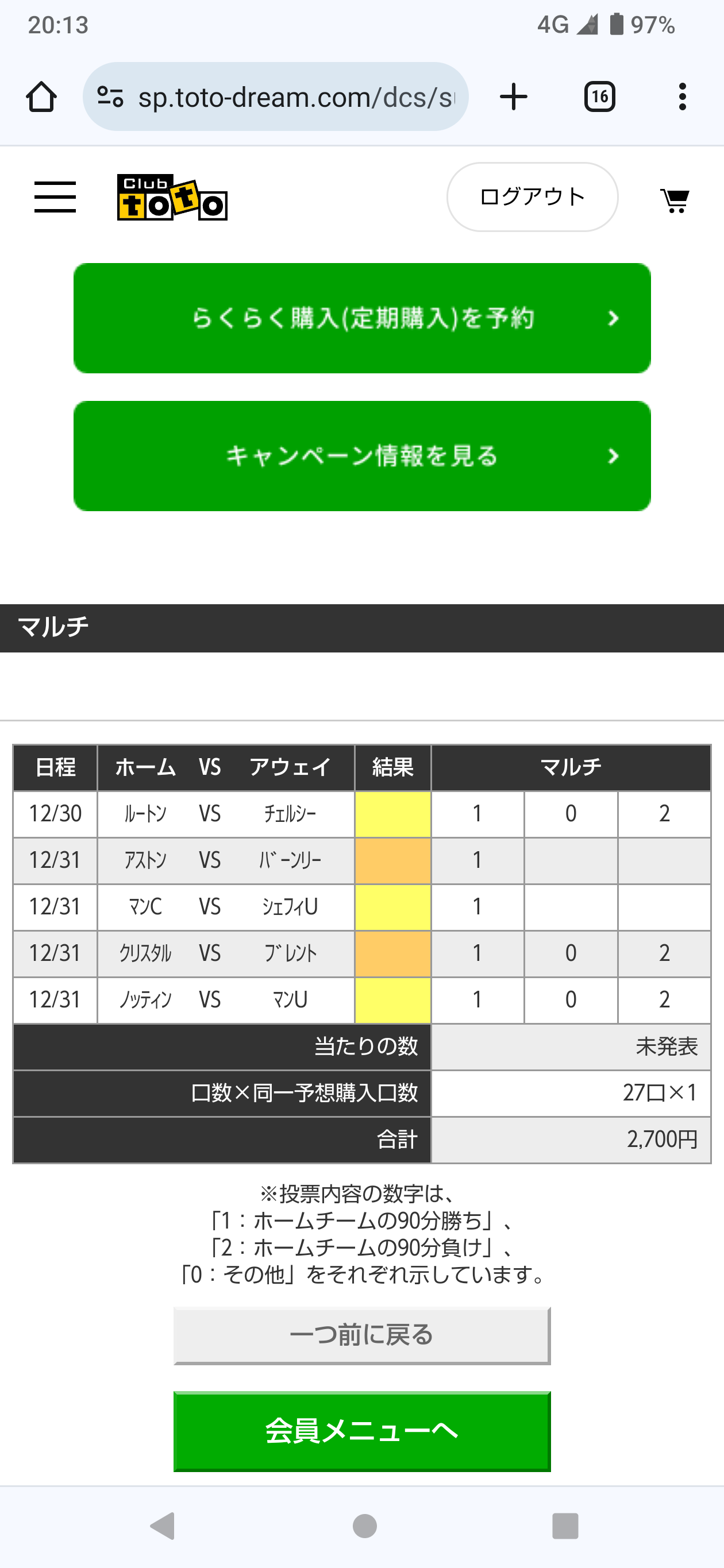
Task: Open 会員メニューへ
Action: (x=363, y=1431)
